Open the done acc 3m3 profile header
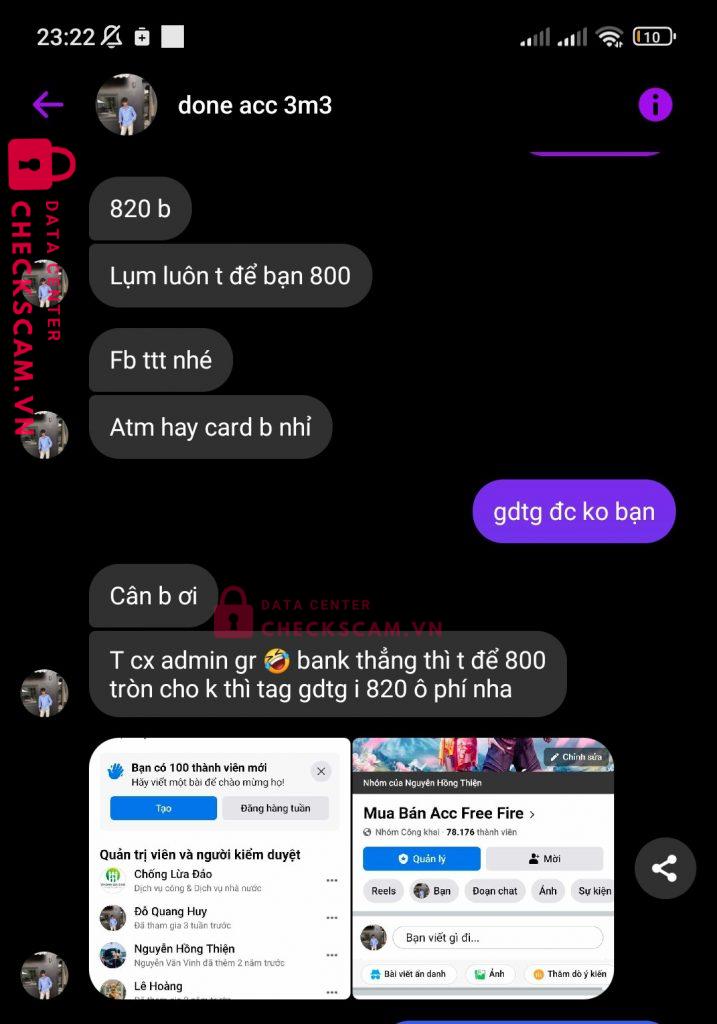This screenshot has width=717, height=1024. [254, 105]
